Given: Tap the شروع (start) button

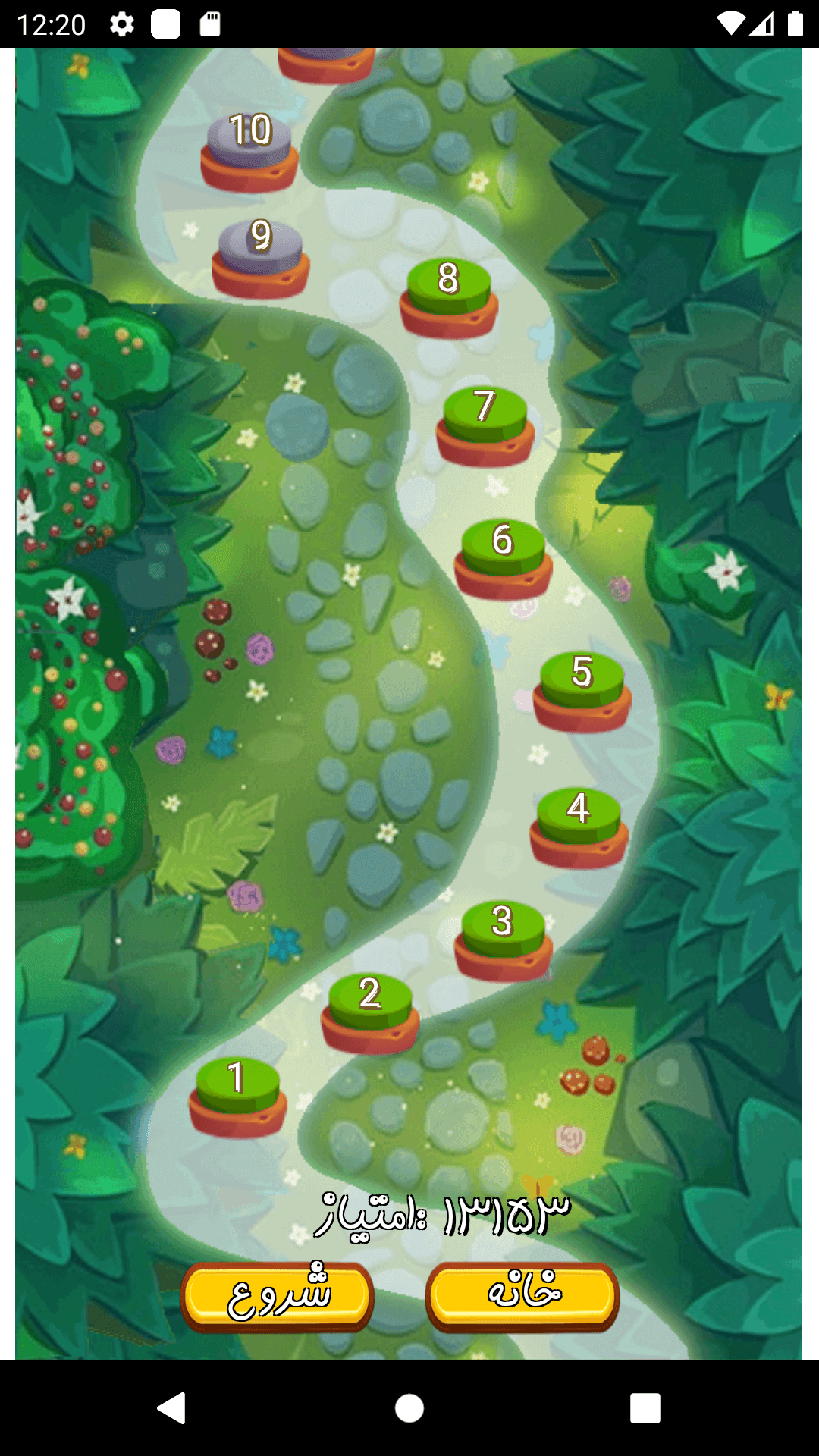Looking at the screenshot, I should coord(278,1297).
